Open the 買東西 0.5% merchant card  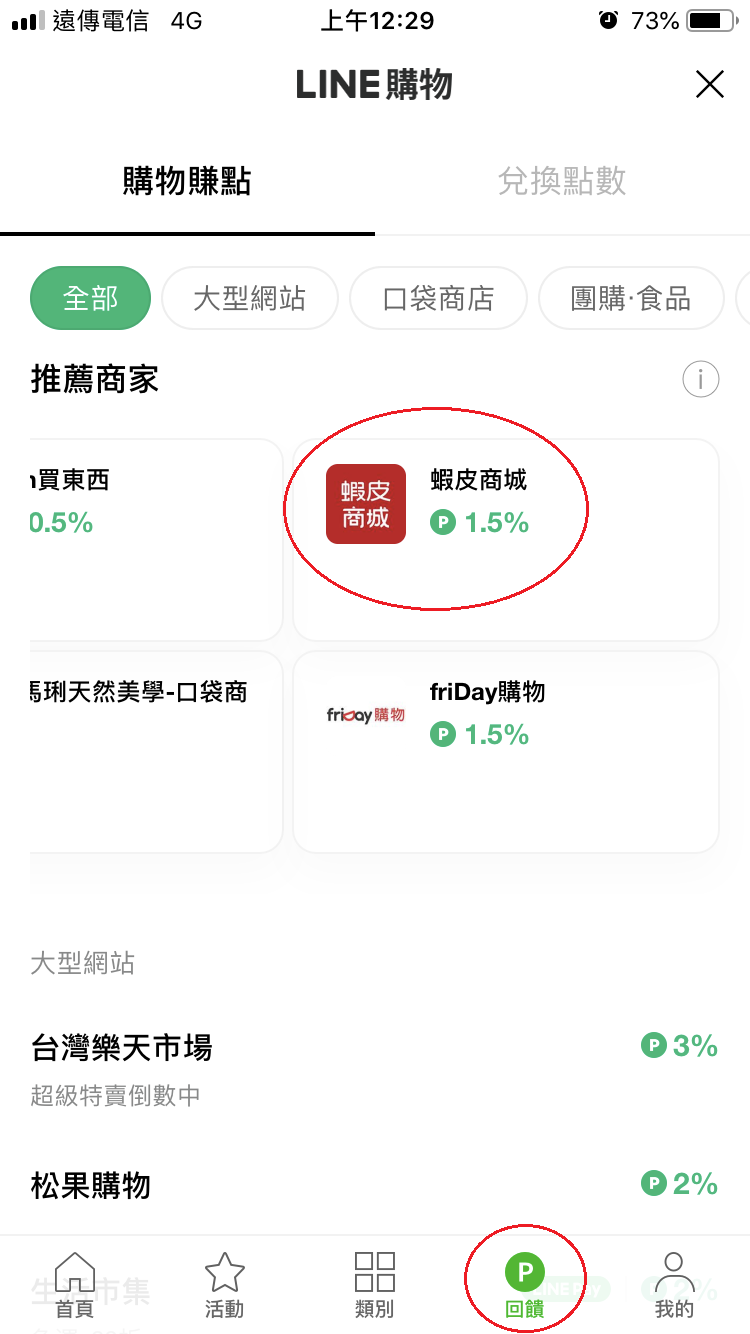(156, 540)
